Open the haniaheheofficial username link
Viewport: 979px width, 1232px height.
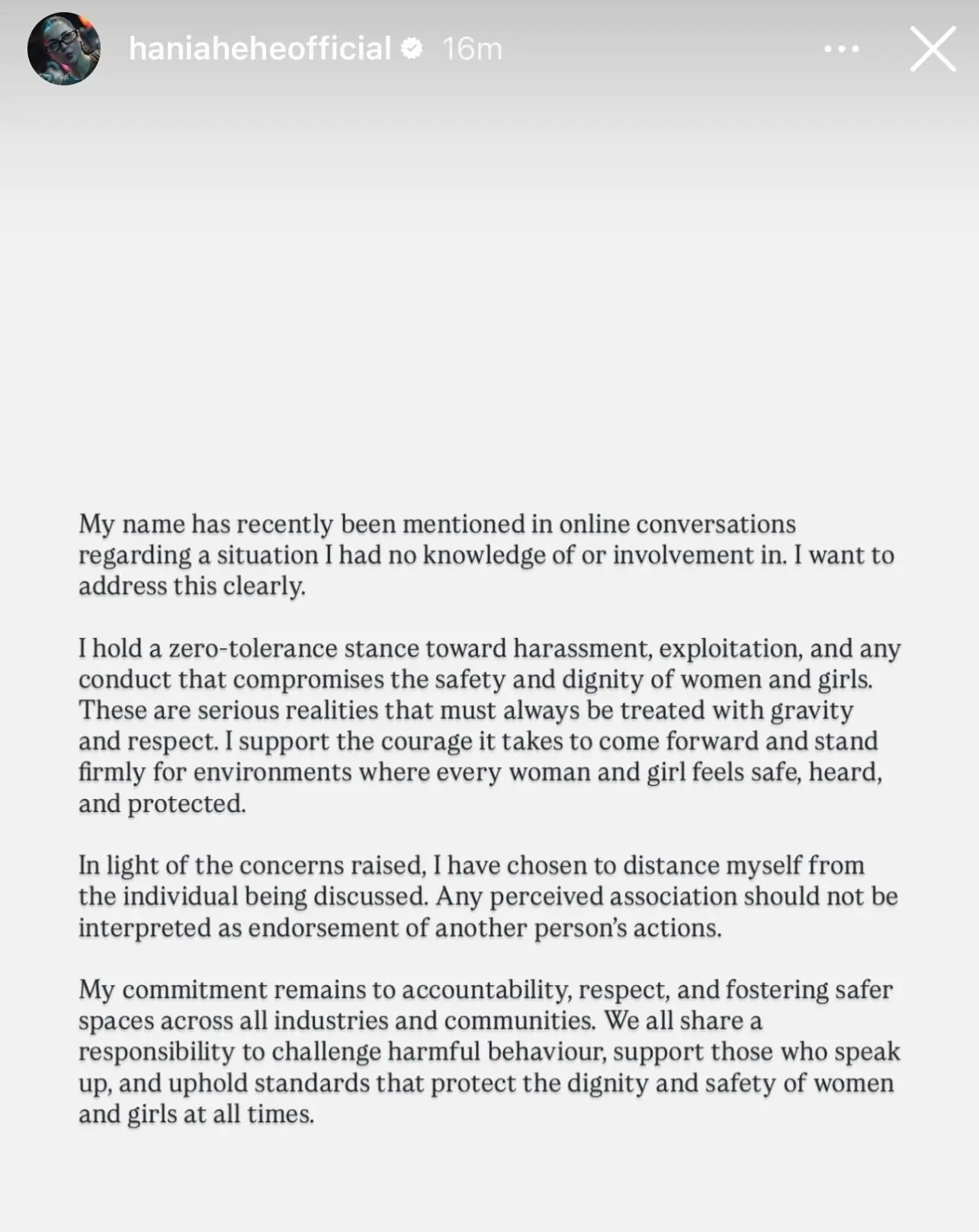259,49
